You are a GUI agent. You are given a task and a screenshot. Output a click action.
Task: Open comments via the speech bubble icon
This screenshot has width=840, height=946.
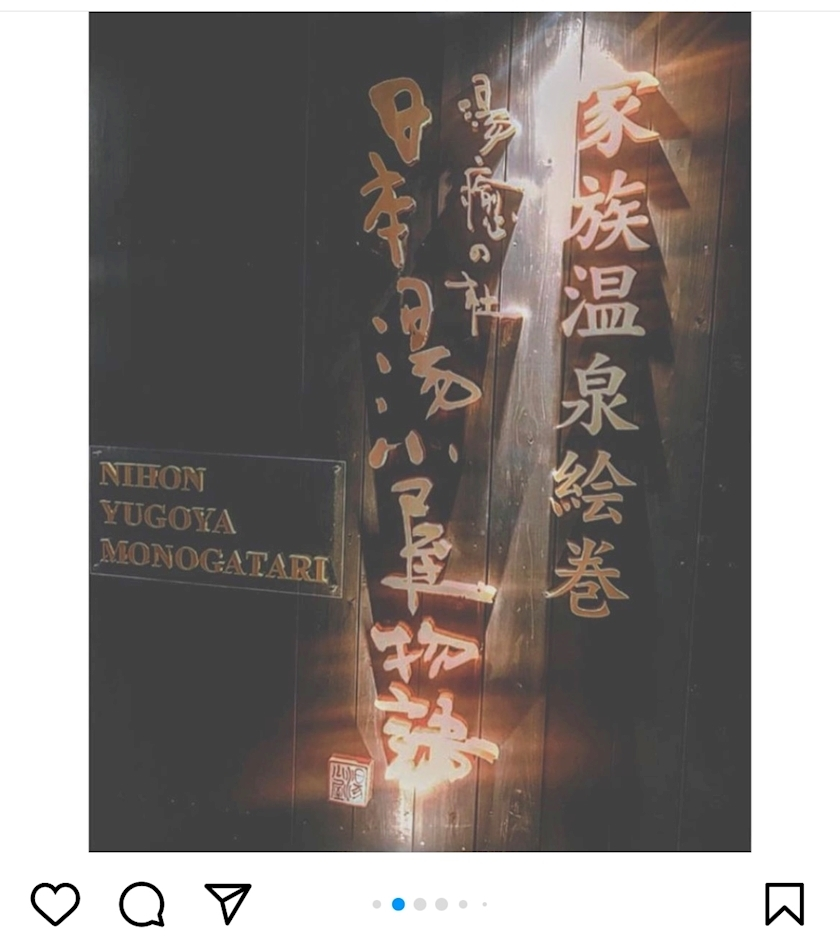(x=141, y=904)
